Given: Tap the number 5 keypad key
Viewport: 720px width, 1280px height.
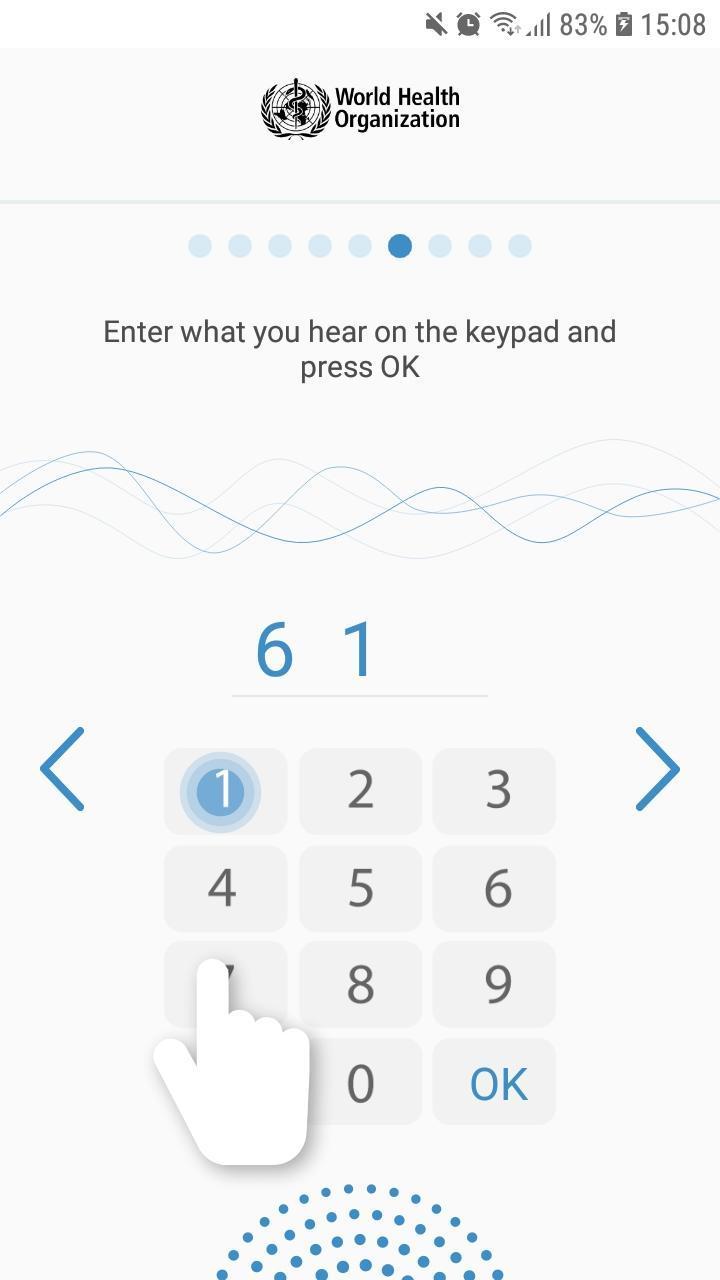Looking at the screenshot, I should pos(360,888).
